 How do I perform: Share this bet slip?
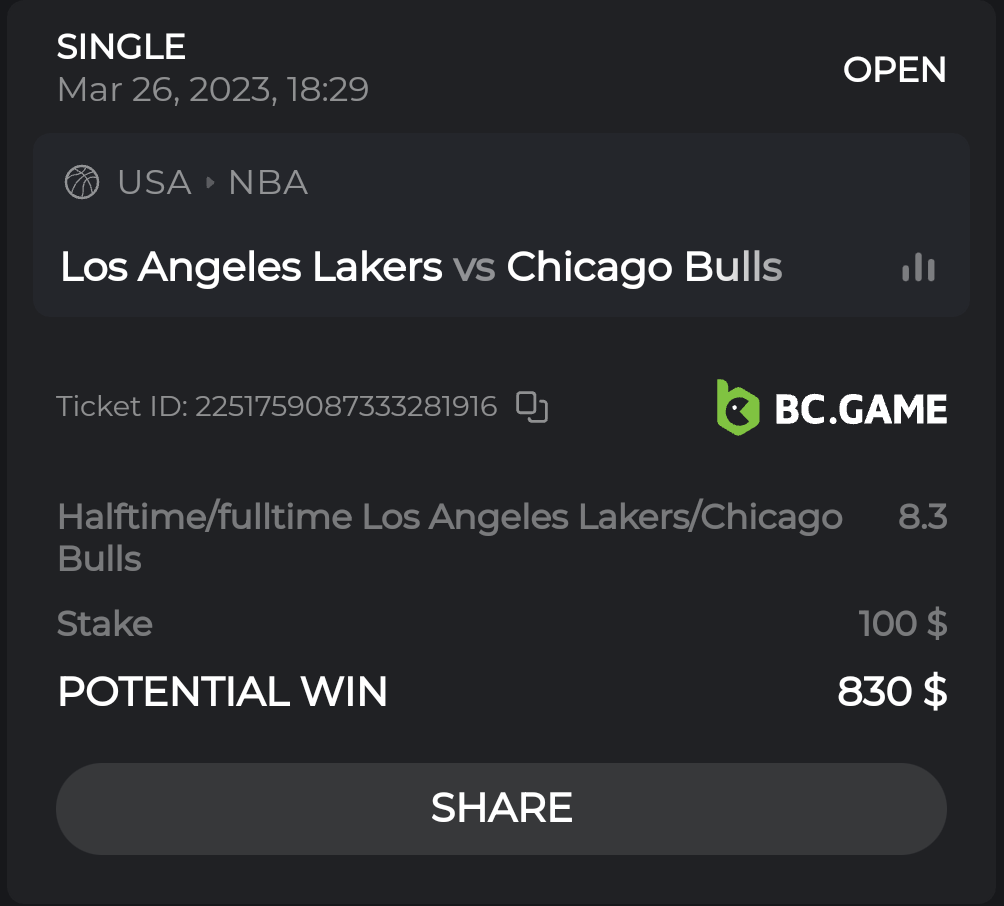[x=501, y=808]
